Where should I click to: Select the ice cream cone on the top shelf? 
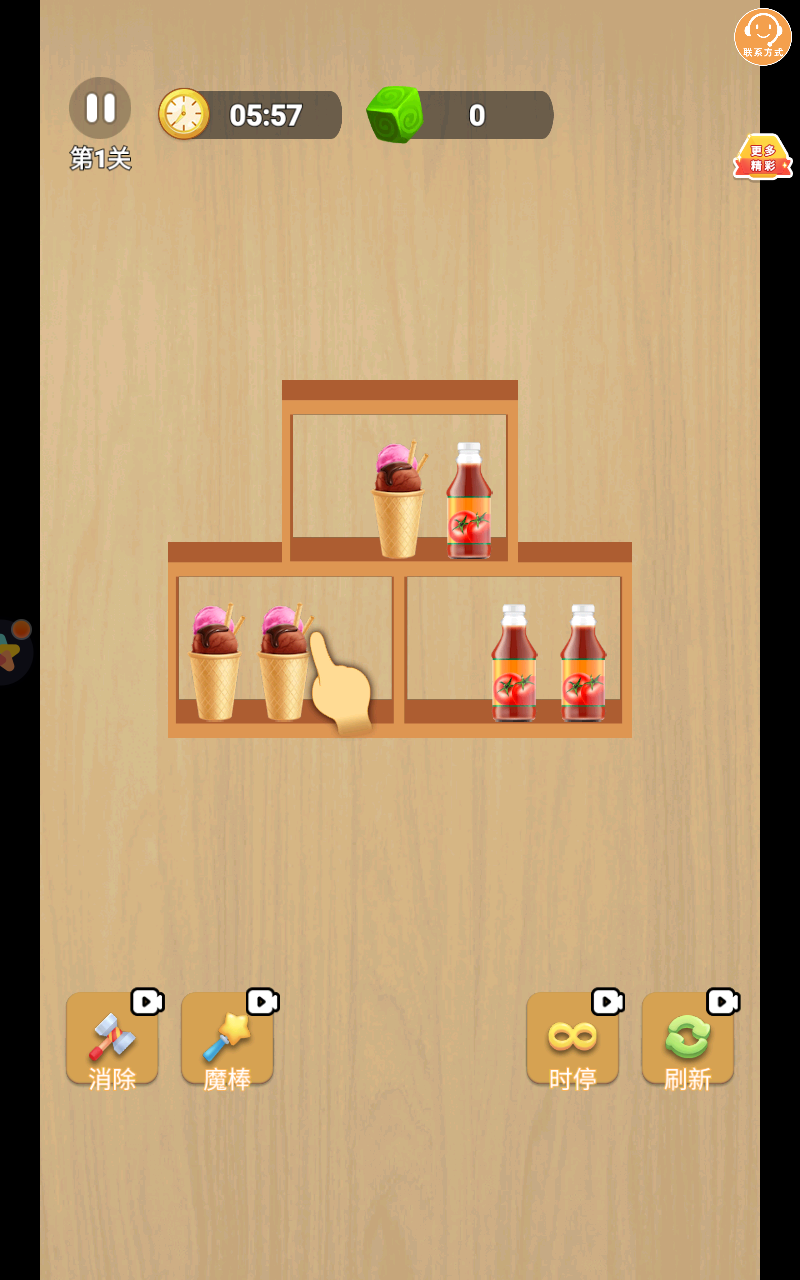point(398,502)
